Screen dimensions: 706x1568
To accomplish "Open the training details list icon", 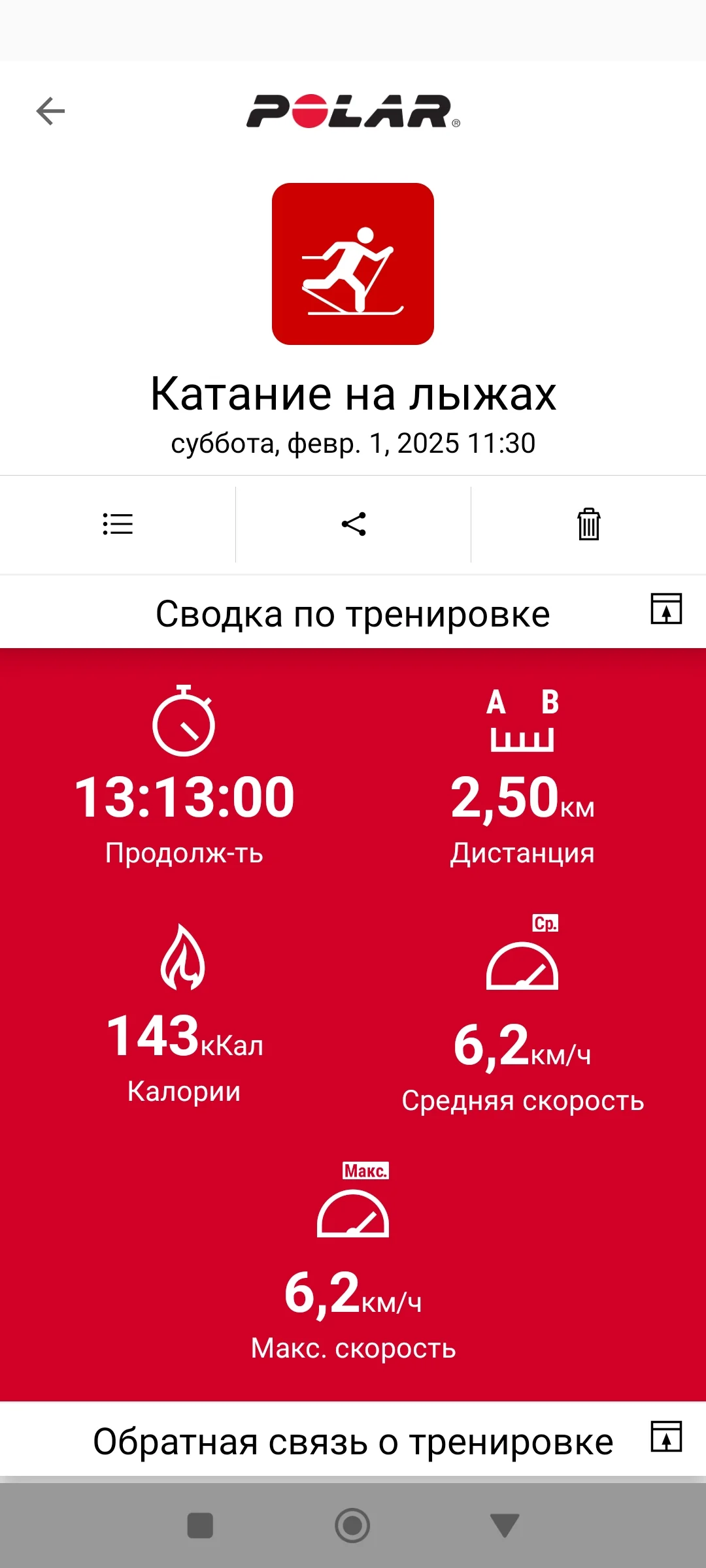I will point(118,524).
